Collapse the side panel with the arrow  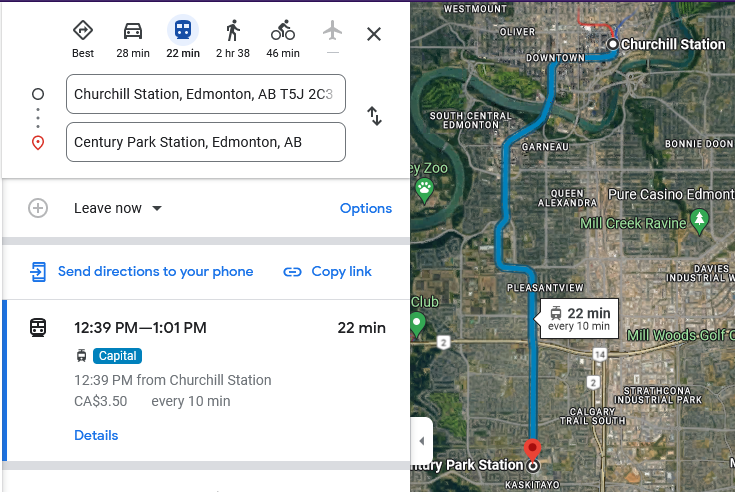421,441
